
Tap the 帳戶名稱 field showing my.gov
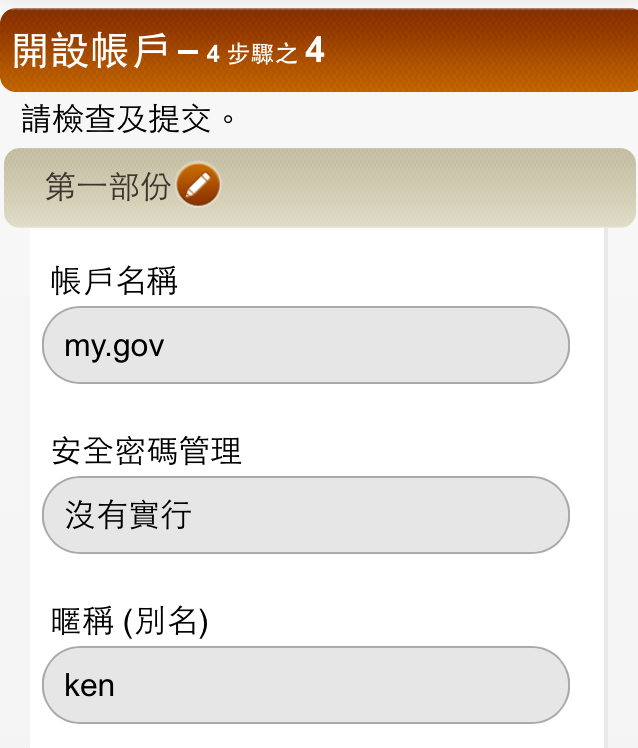tap(305, 345)
